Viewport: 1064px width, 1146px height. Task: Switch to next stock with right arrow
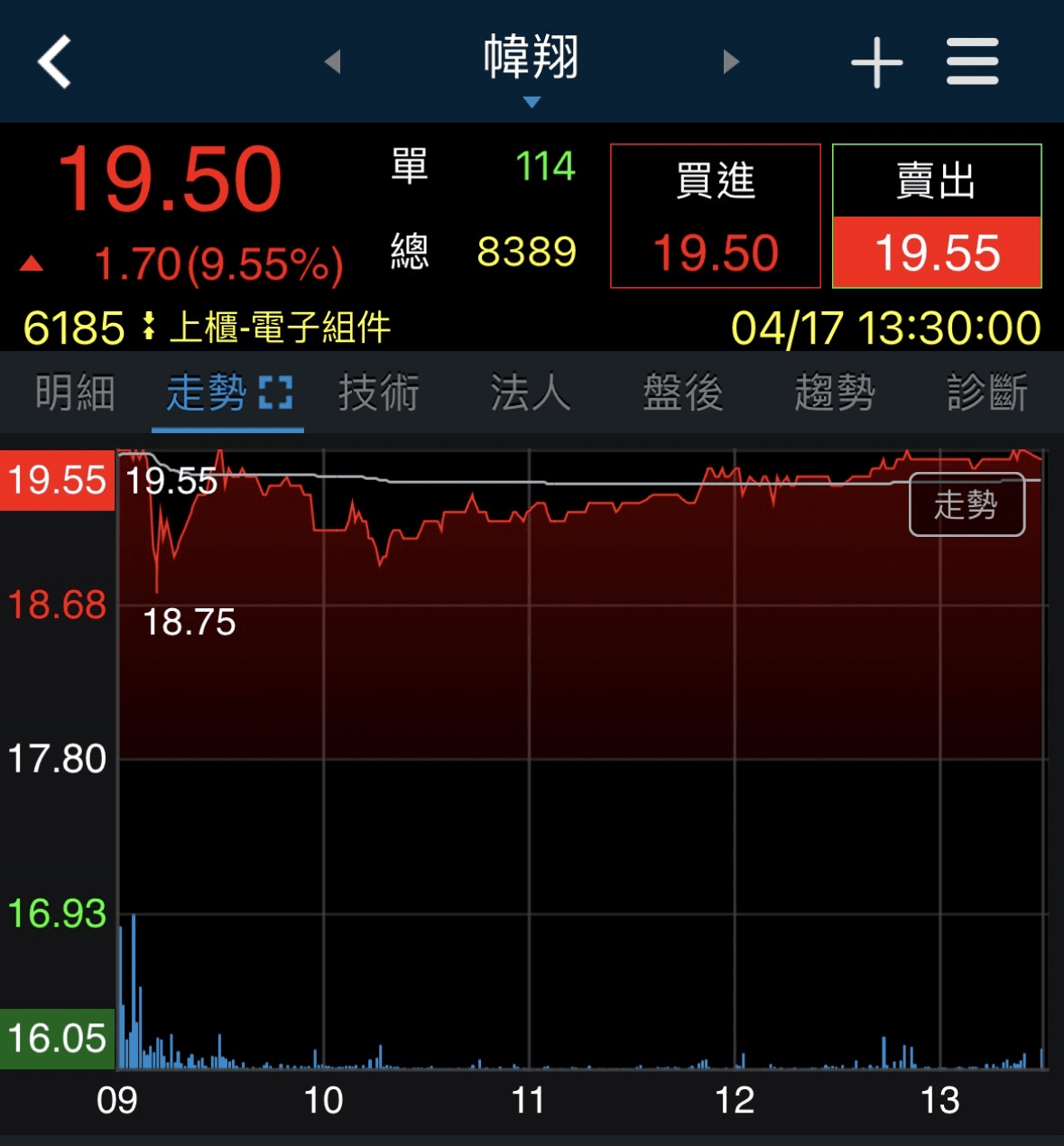tap(731, 61)
